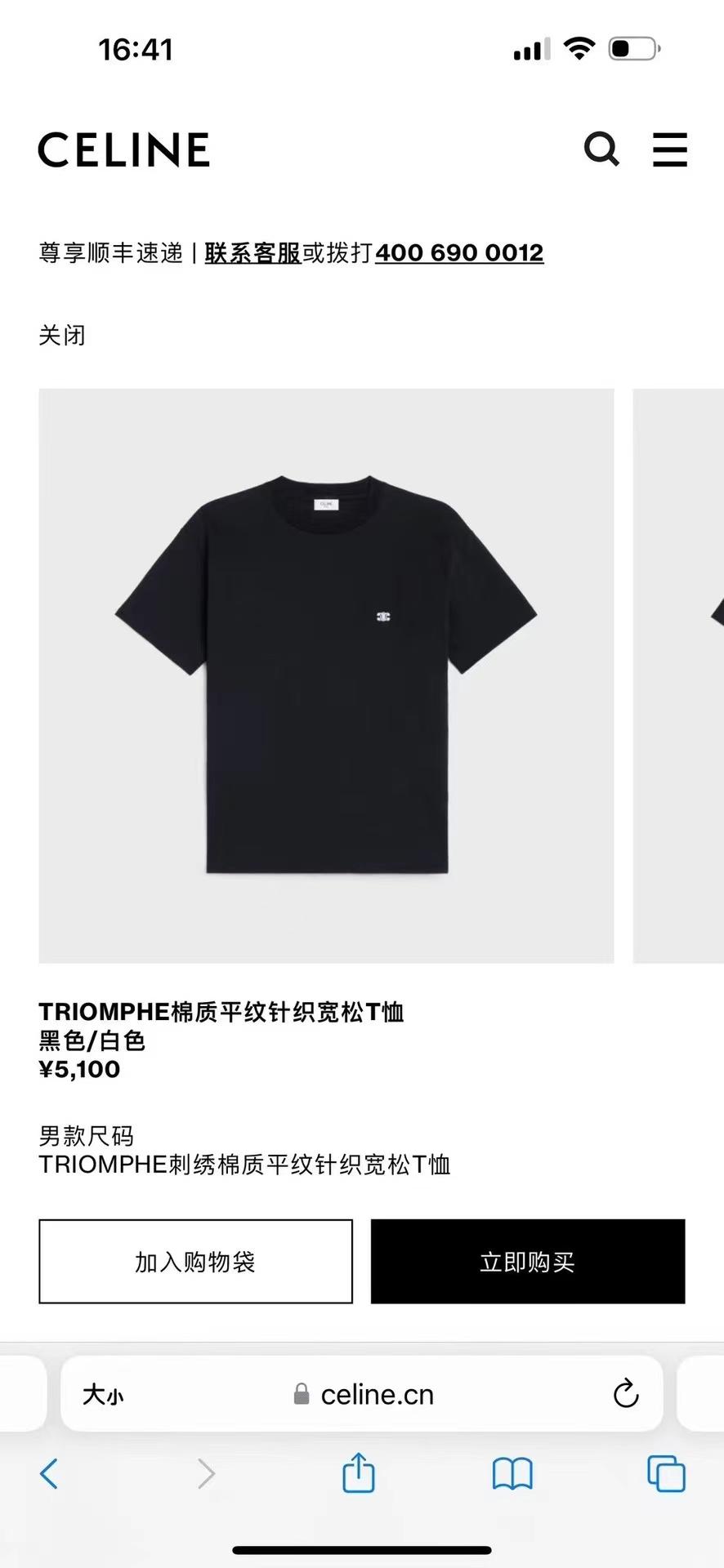Open the browser share sheet
This screenshot has height=1568, width=724.
pyautogui.click(x=358, y=1472)
